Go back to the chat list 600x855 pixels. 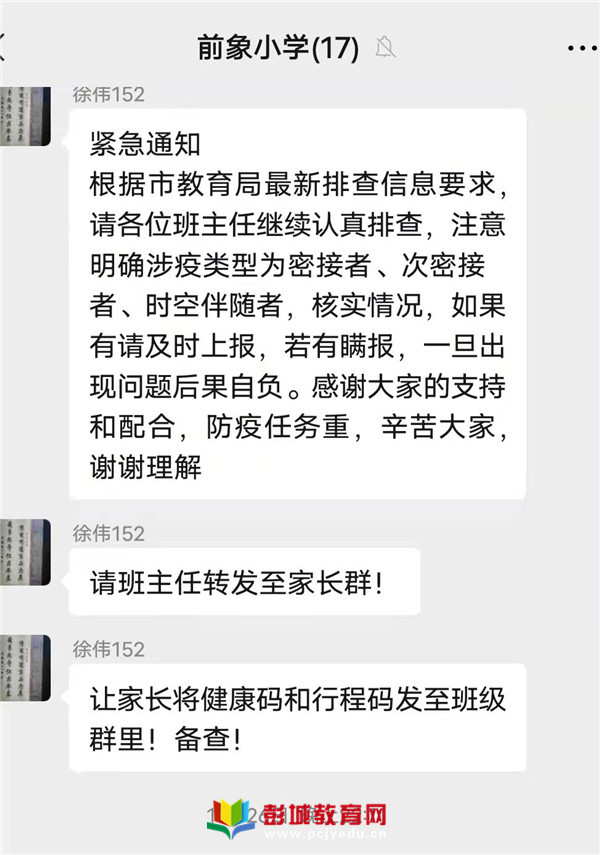click(6, 47)
